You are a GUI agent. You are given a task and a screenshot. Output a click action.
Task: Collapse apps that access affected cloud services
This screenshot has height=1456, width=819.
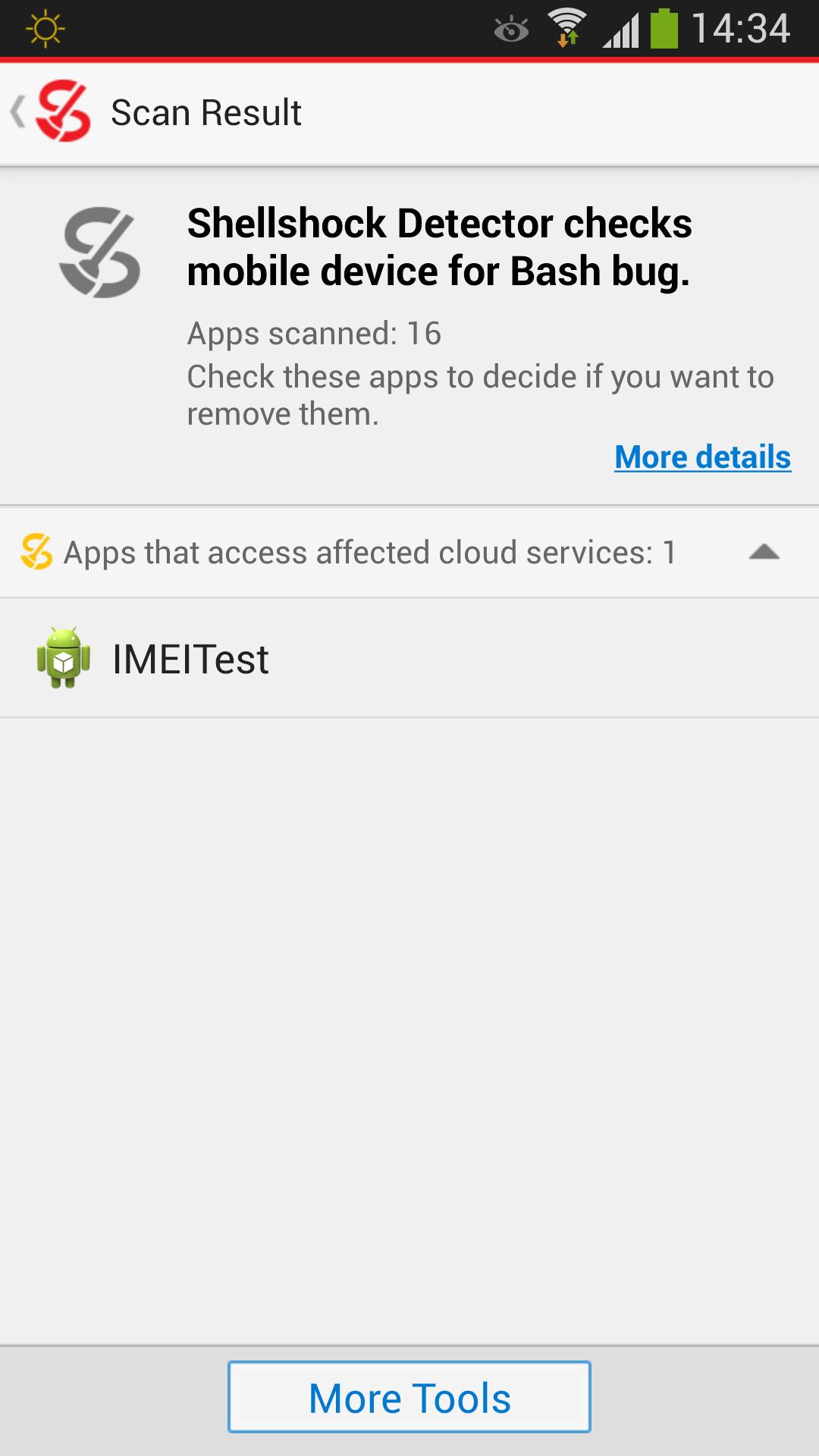(763, 552)
